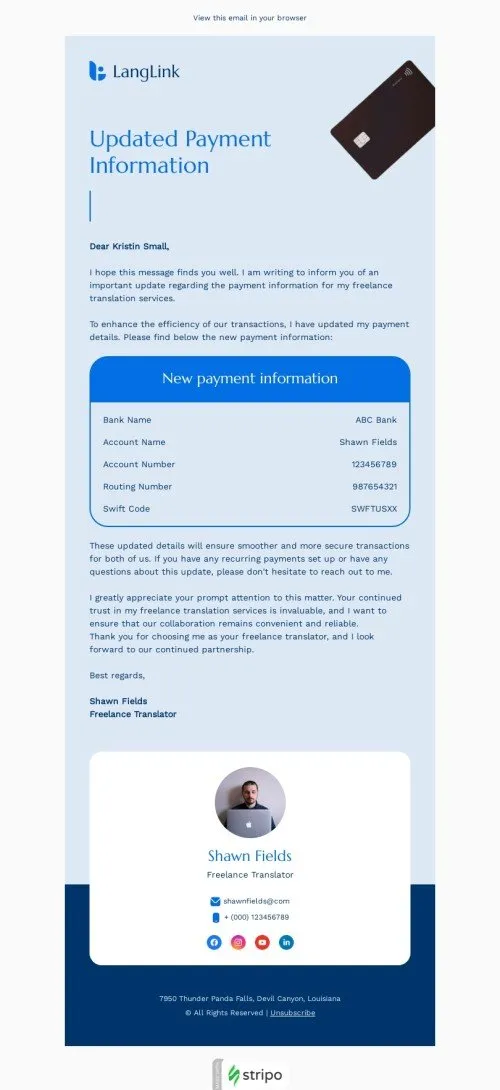This screenshot has height=1090, width=500.
Task: Tap the Unsubscribe link in the footer
Action: click(x=293, y=1013)
